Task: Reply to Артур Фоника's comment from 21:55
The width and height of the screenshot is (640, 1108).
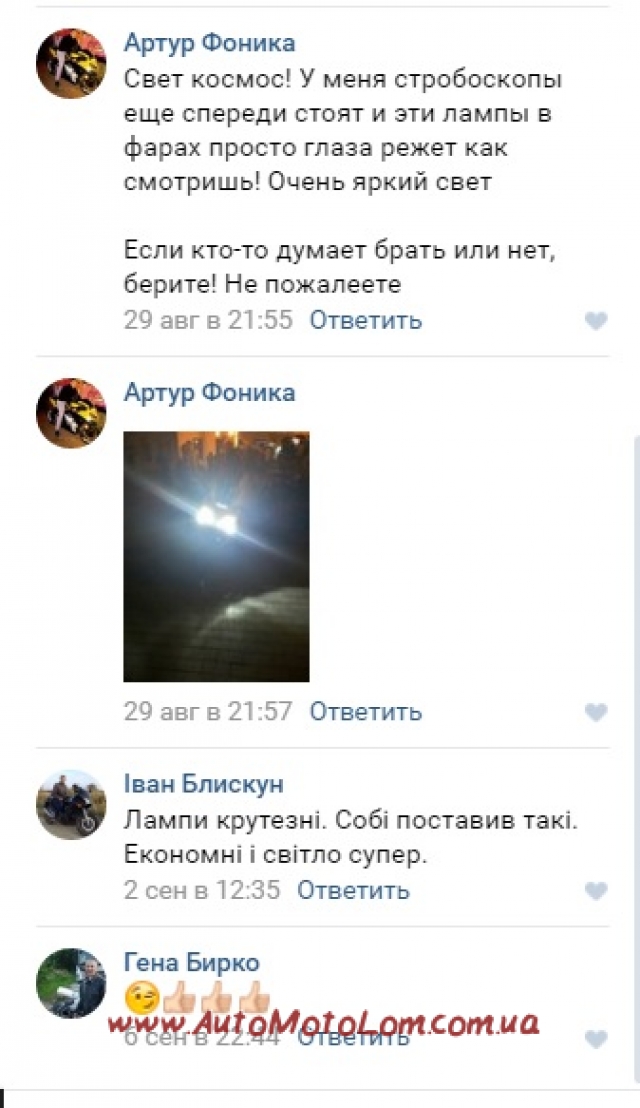Action: [x=365, y=320]
